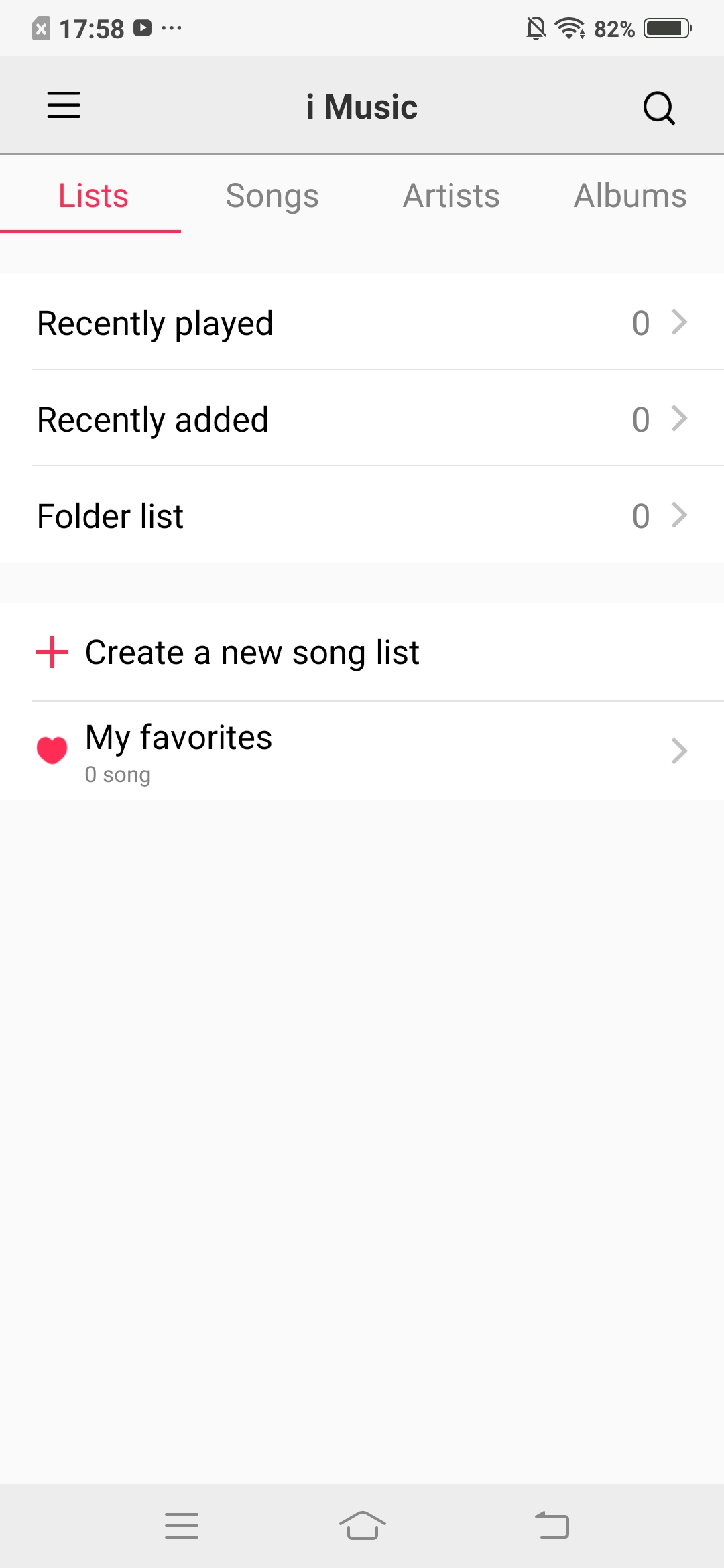The width and height of the screenshot is (724, 1568).
Task: Switch to the Artists tab
Action: pyautogui.click(x=451, y=196)
